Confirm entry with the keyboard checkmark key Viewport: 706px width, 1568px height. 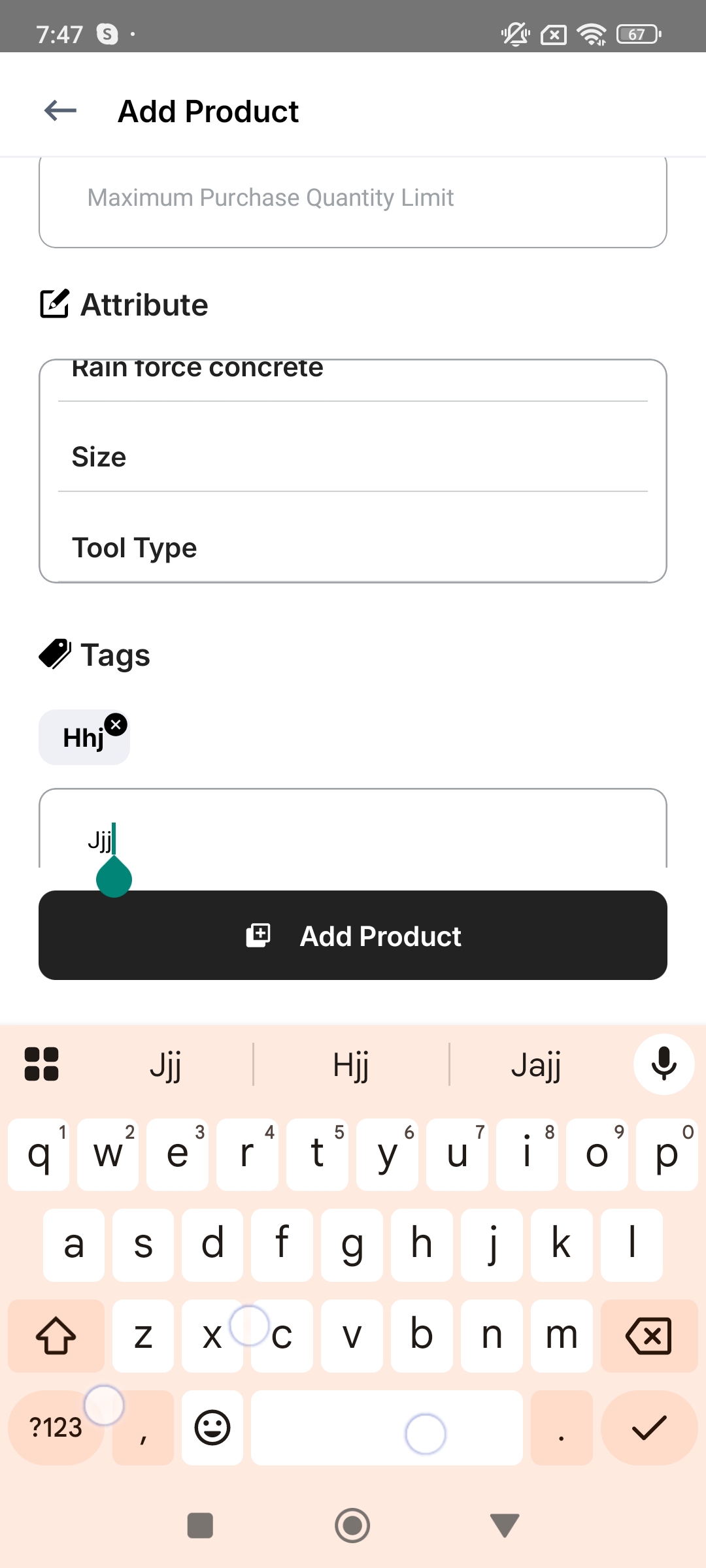(x=649, y=1428)
